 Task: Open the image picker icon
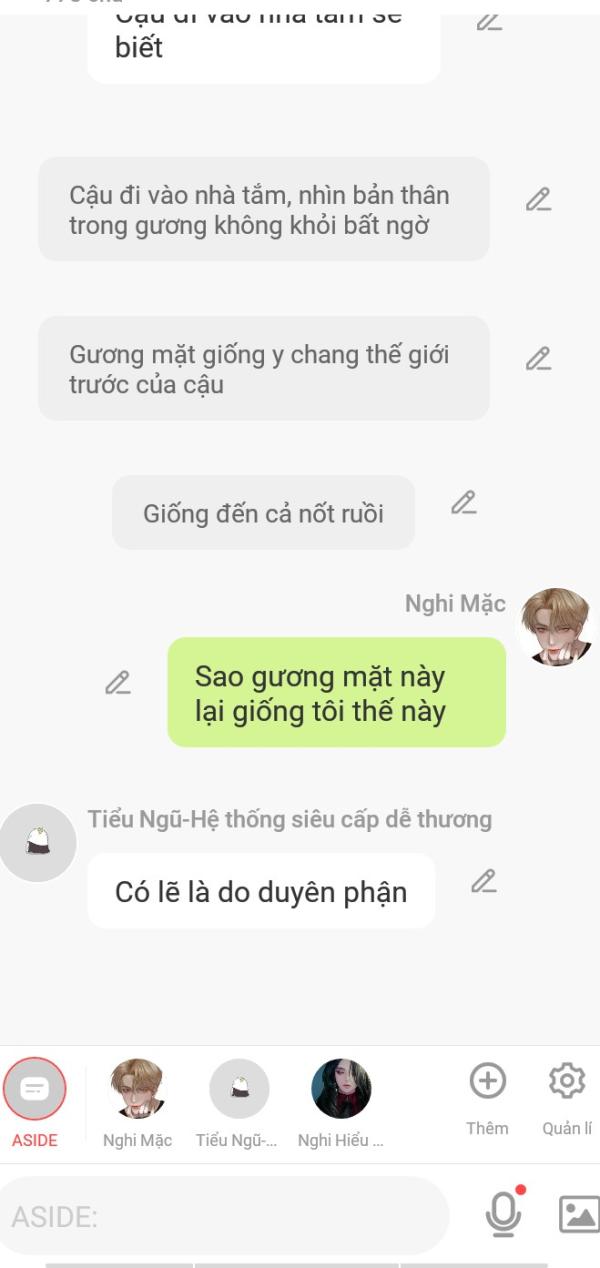(578, 1214)
